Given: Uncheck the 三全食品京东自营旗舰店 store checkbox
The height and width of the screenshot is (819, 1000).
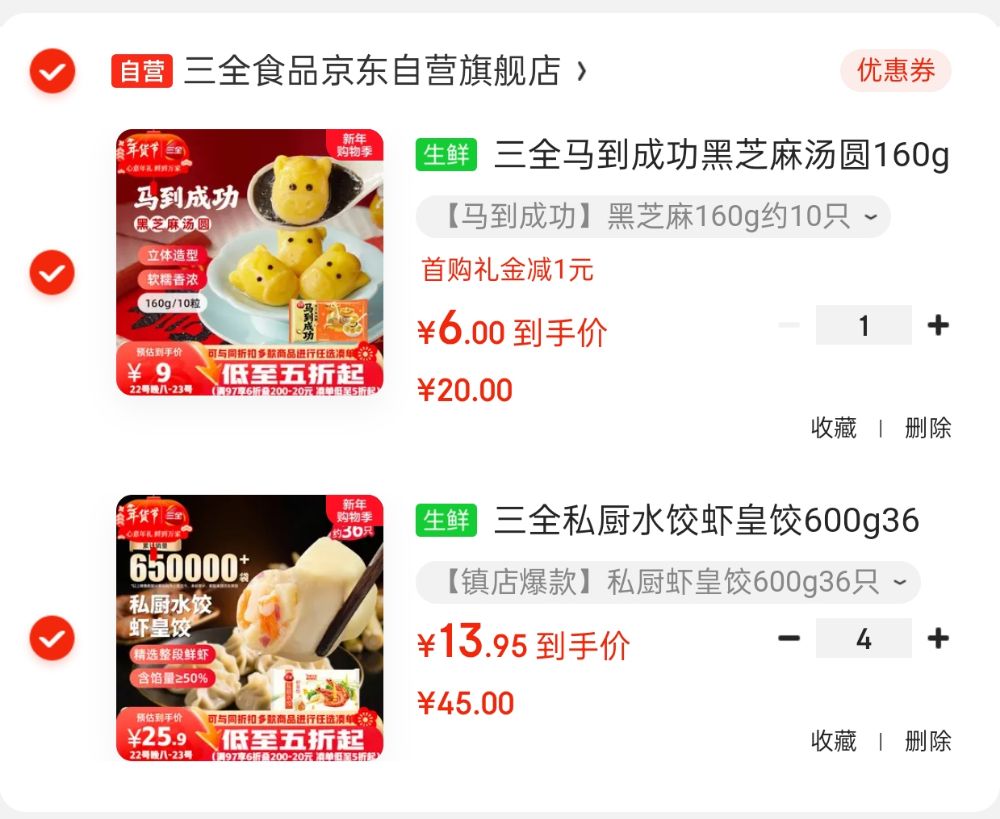Looking at the screenshot, I should tap(52, 71).
